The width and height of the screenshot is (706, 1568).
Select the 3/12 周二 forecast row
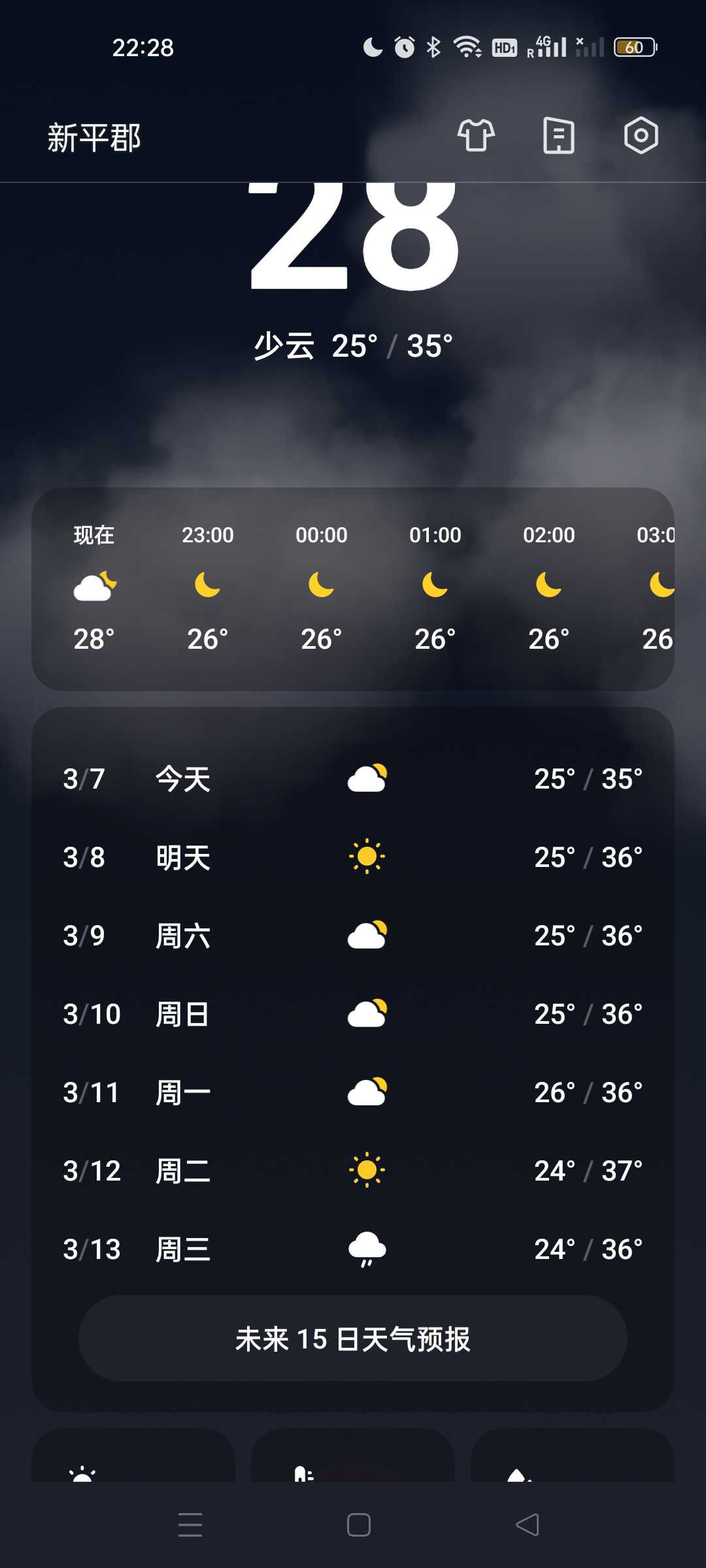click(353, 1171)
